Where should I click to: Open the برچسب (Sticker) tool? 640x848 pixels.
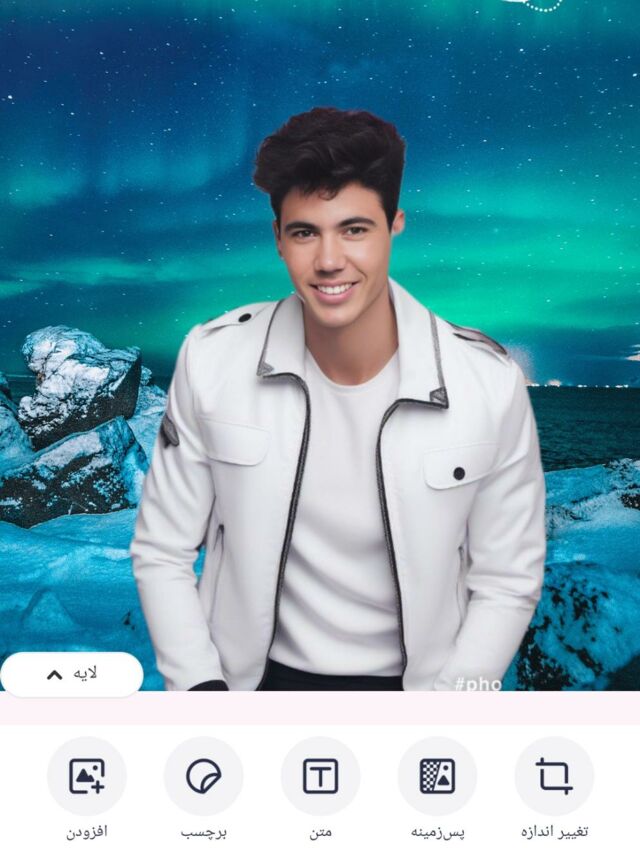click(x=204, y=777)
